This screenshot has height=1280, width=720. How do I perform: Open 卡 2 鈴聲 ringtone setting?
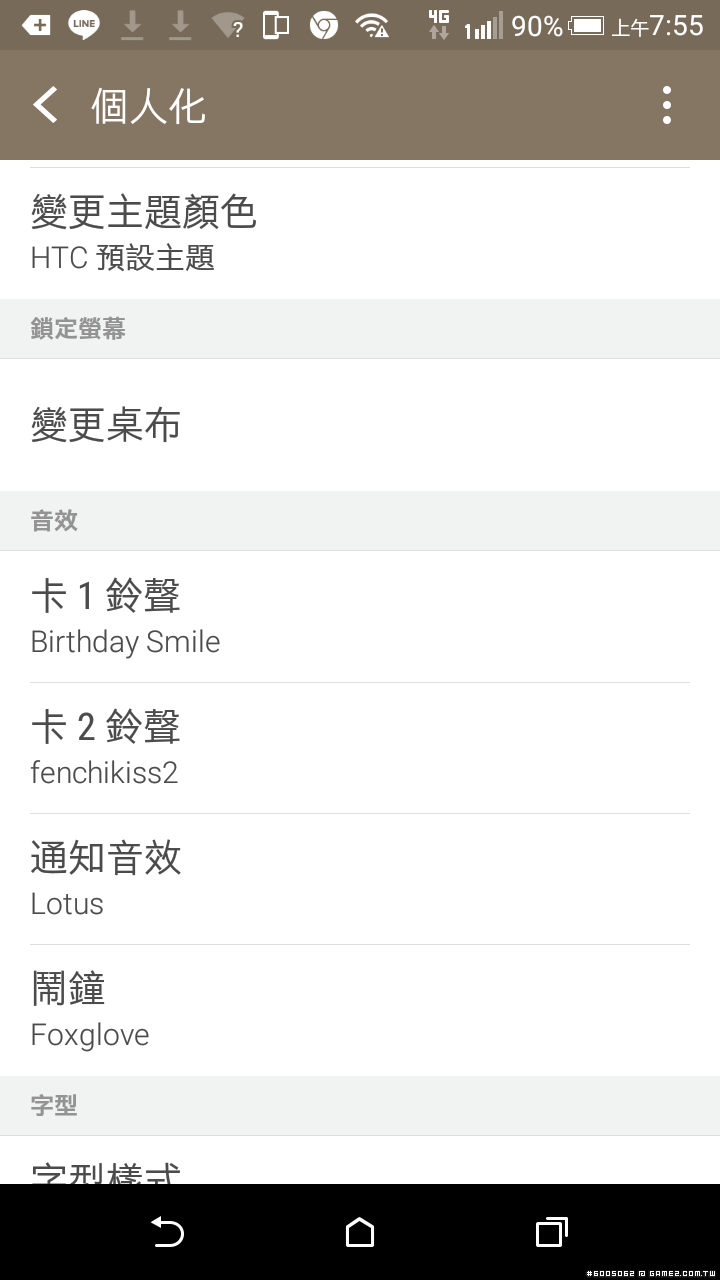[x=360, y=748]
